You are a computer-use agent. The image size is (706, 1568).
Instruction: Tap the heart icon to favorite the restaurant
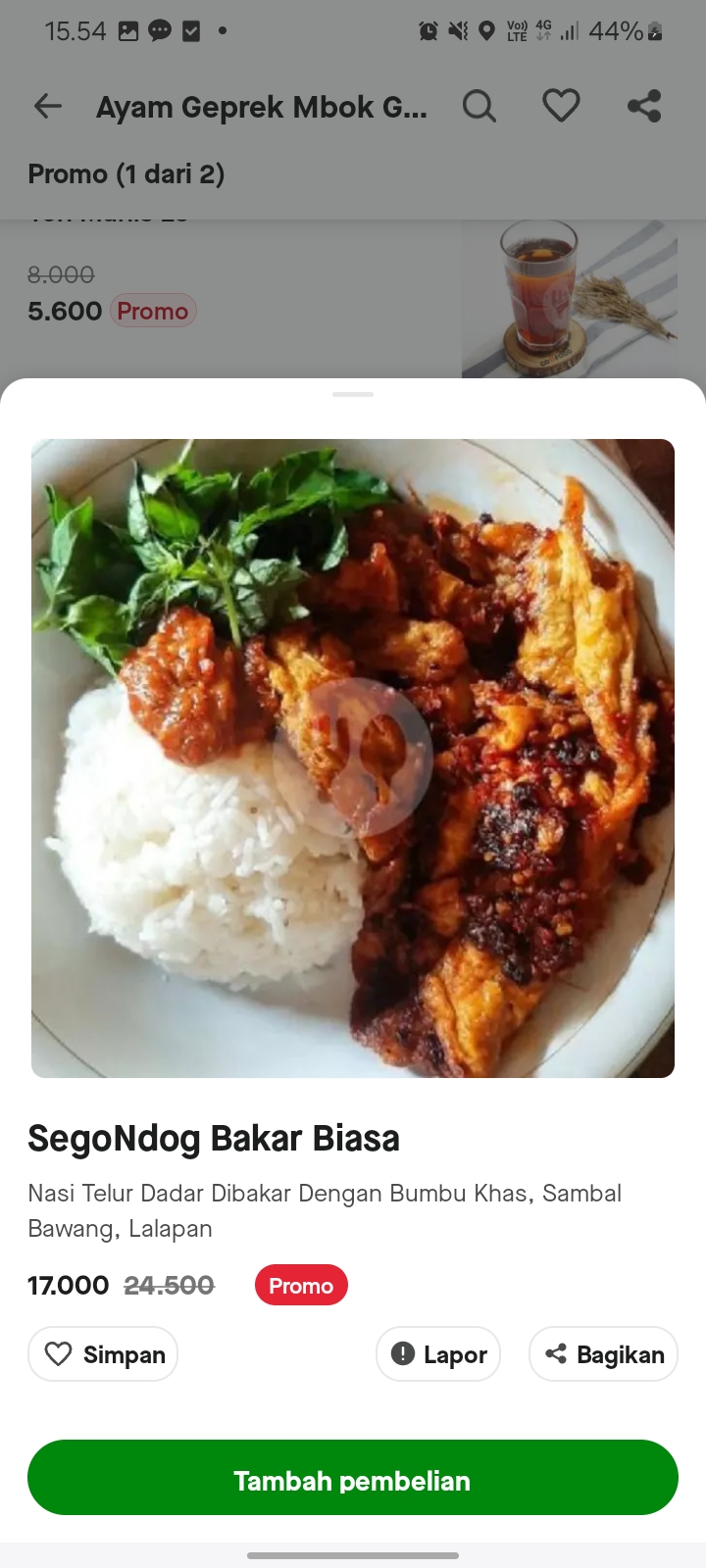pyautogui.click(x=561, y=106)
